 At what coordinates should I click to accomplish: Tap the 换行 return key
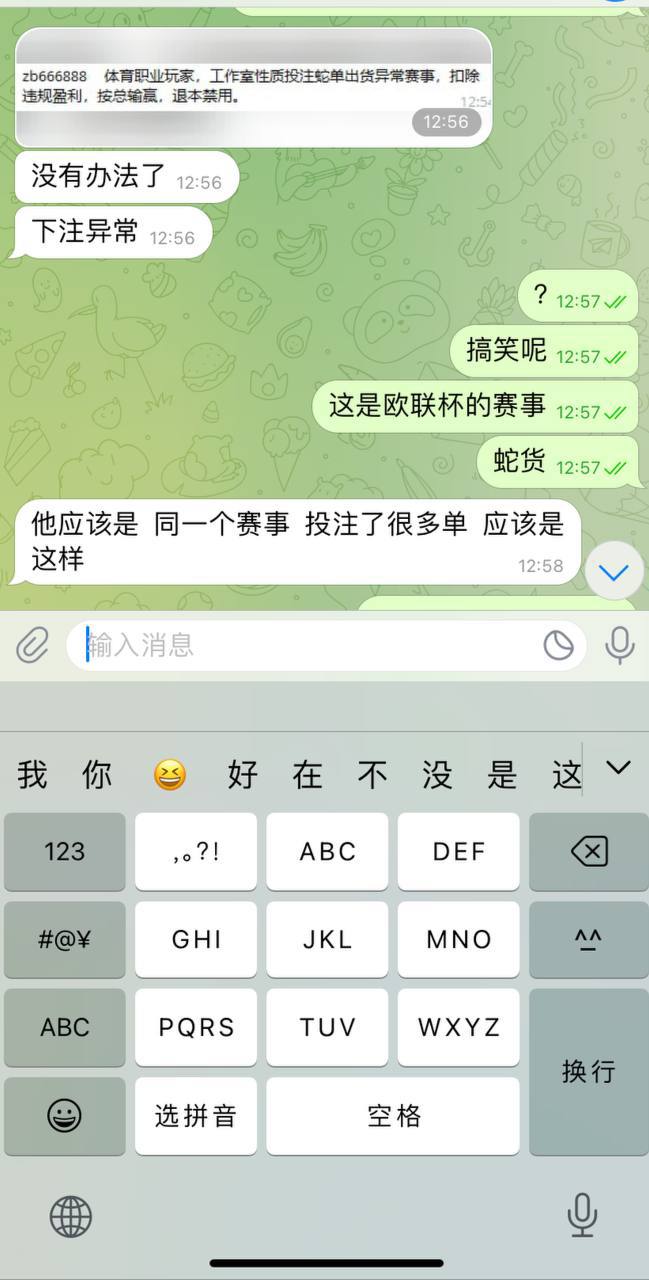pyautogui.click(x=588, y=1071)
